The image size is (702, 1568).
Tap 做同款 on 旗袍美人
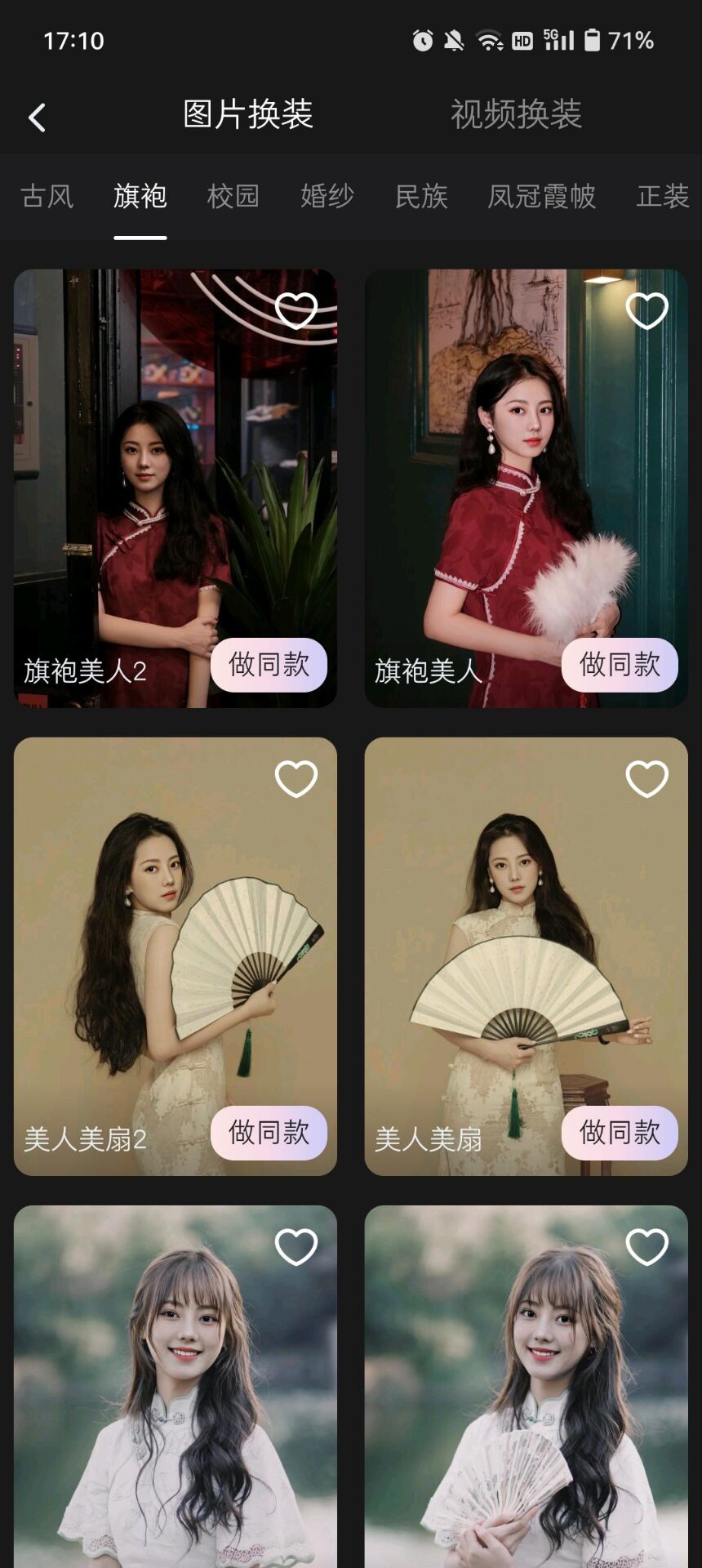[x=620, y=665]
